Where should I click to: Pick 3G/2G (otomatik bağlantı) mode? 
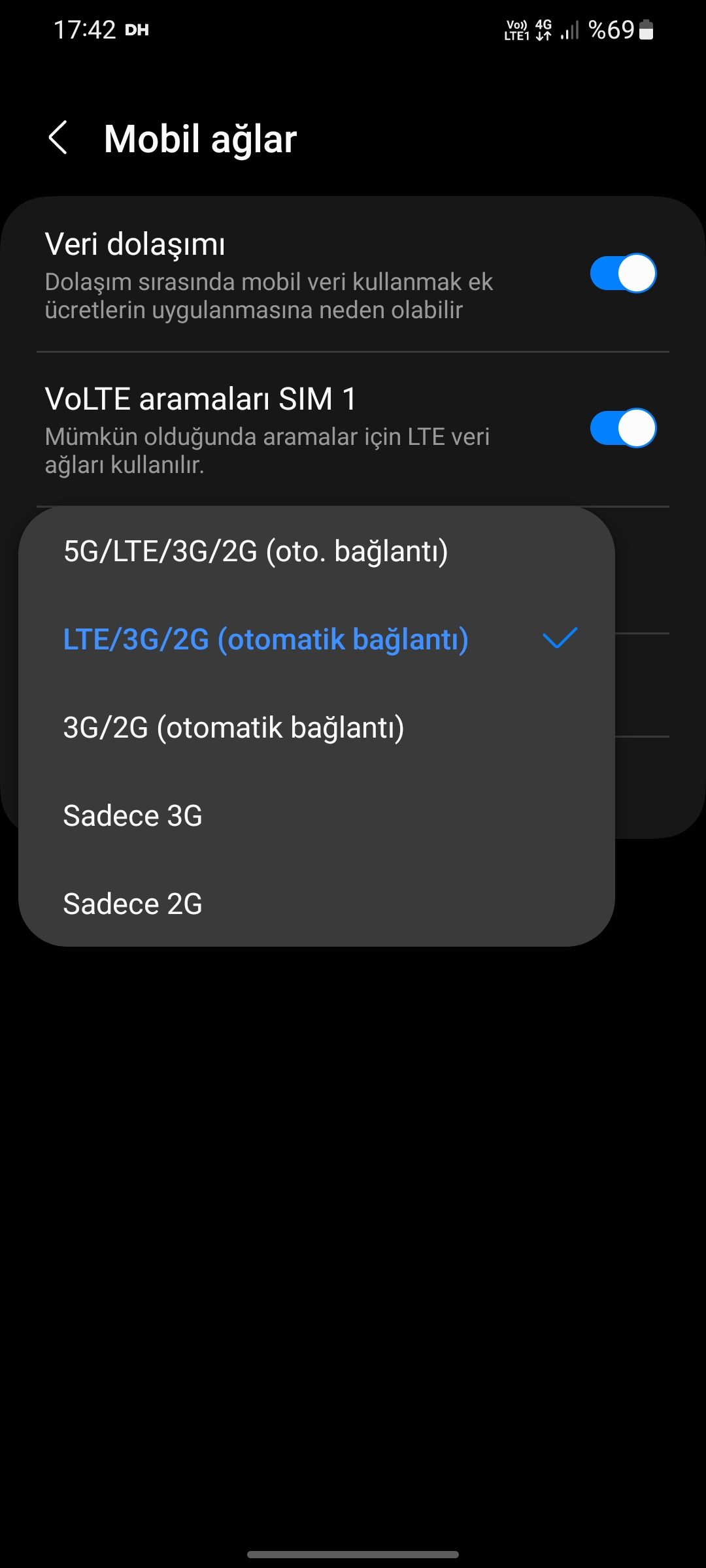(x=316, y=727)
